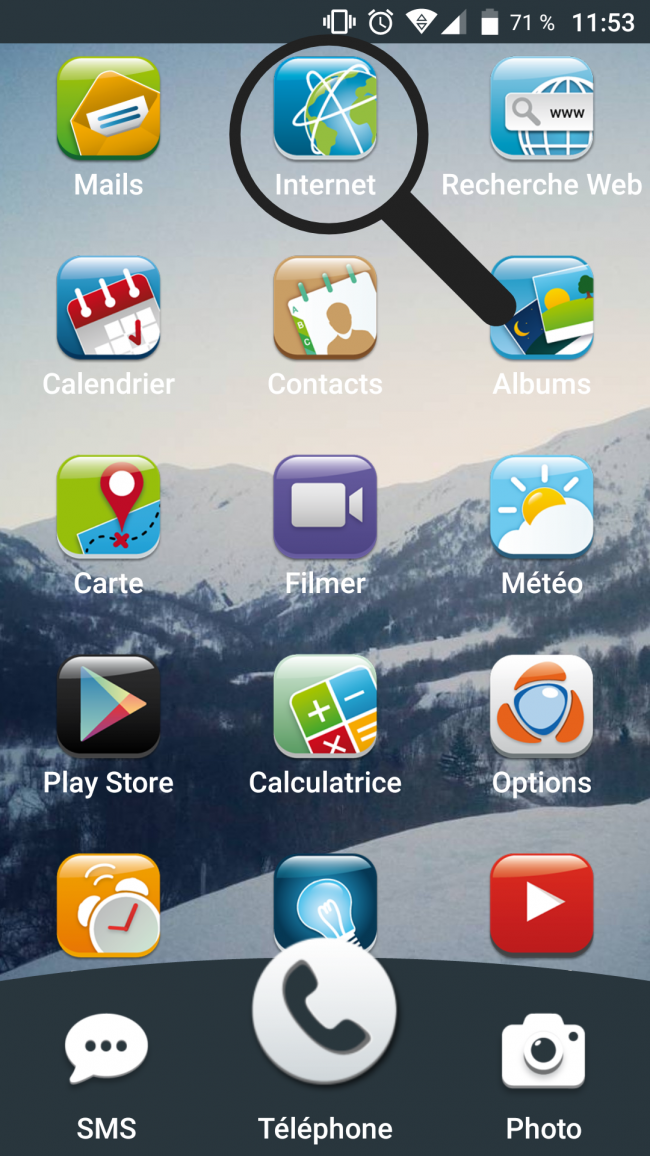Open Recherche Web
This screenshot has width=650, height=1156.
tap(541, 108)
